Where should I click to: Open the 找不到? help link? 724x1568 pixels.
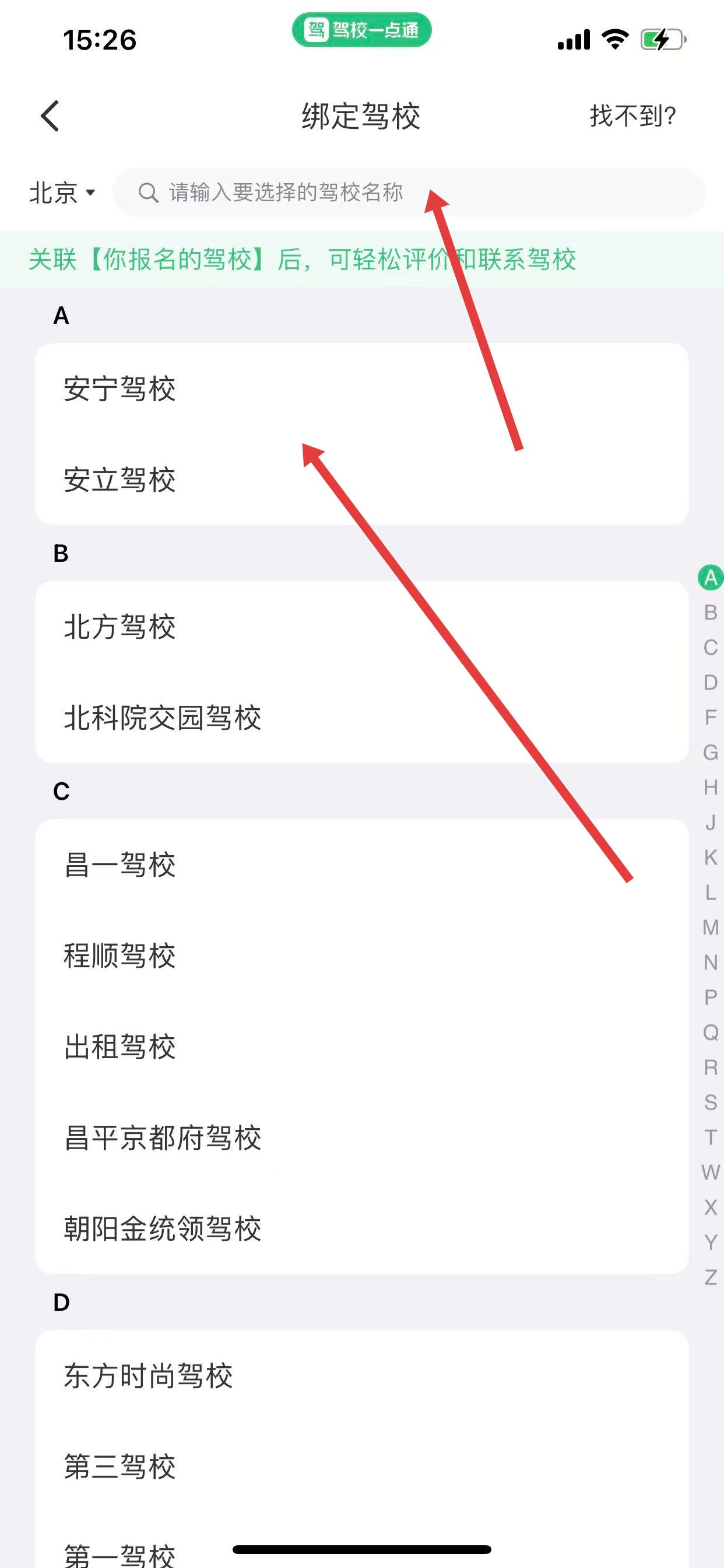click(632, 116)
